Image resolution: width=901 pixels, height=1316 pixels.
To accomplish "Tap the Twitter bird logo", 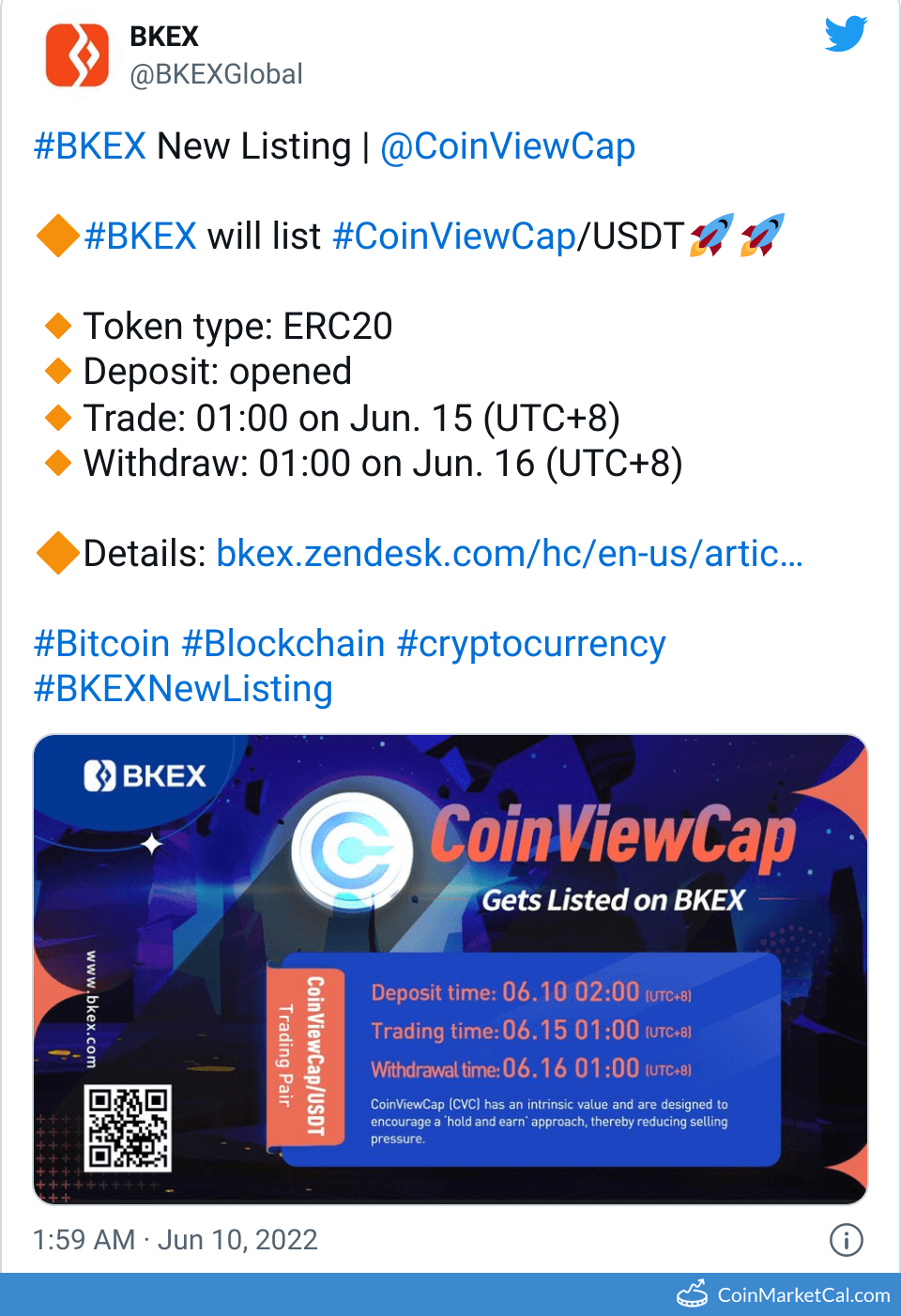I will click(846, 35).
